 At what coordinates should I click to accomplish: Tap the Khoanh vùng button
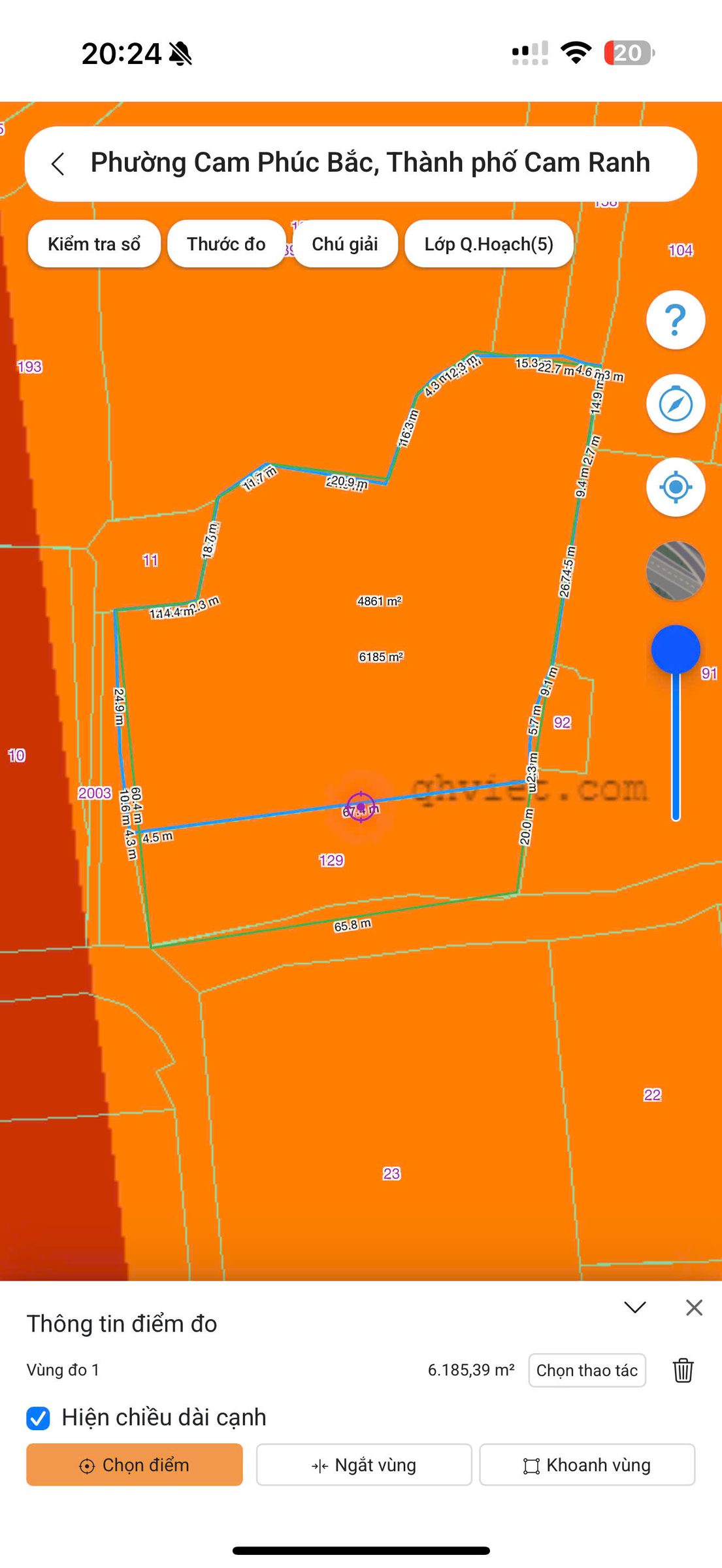587,1465
